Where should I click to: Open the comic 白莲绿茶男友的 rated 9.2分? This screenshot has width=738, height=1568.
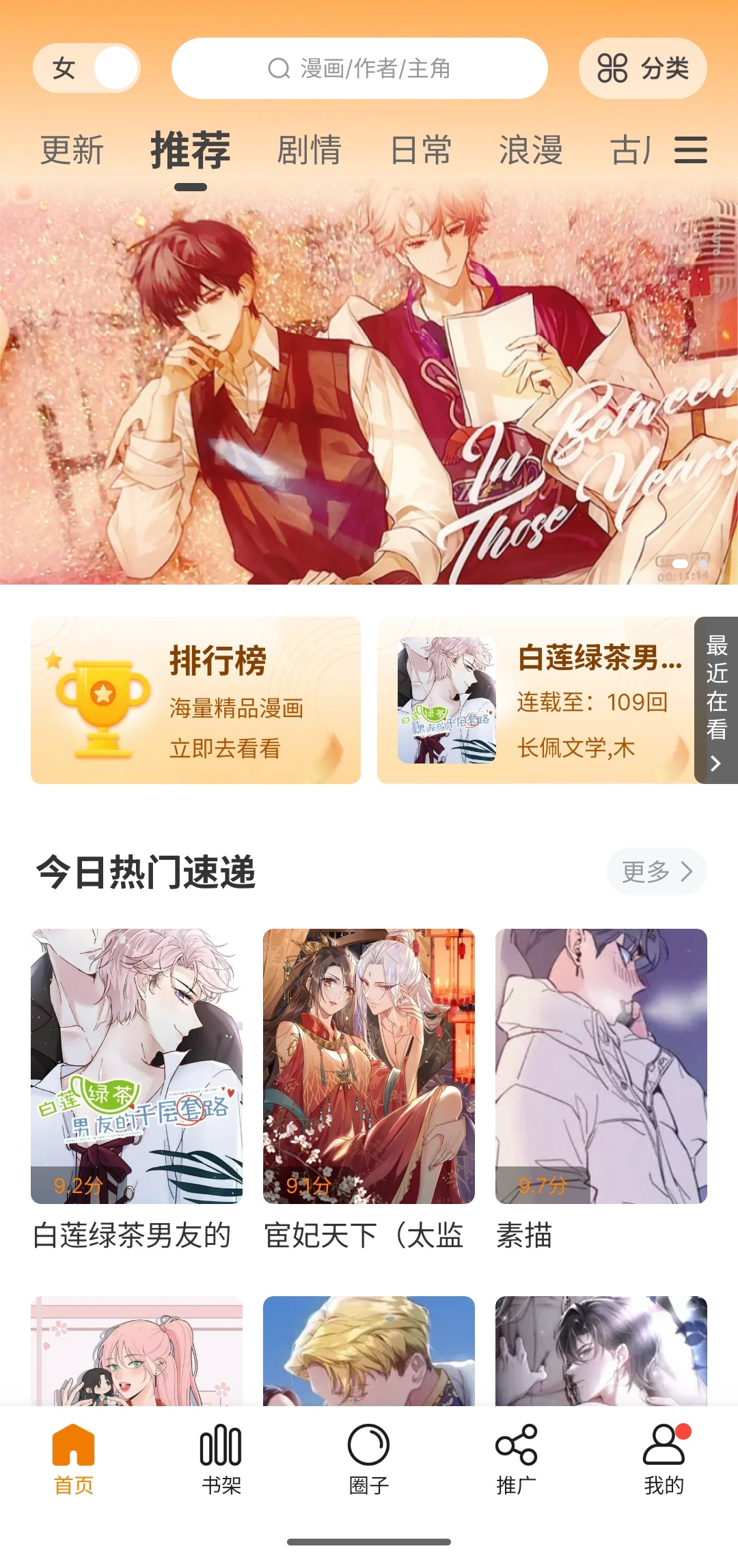point(137,1066)
